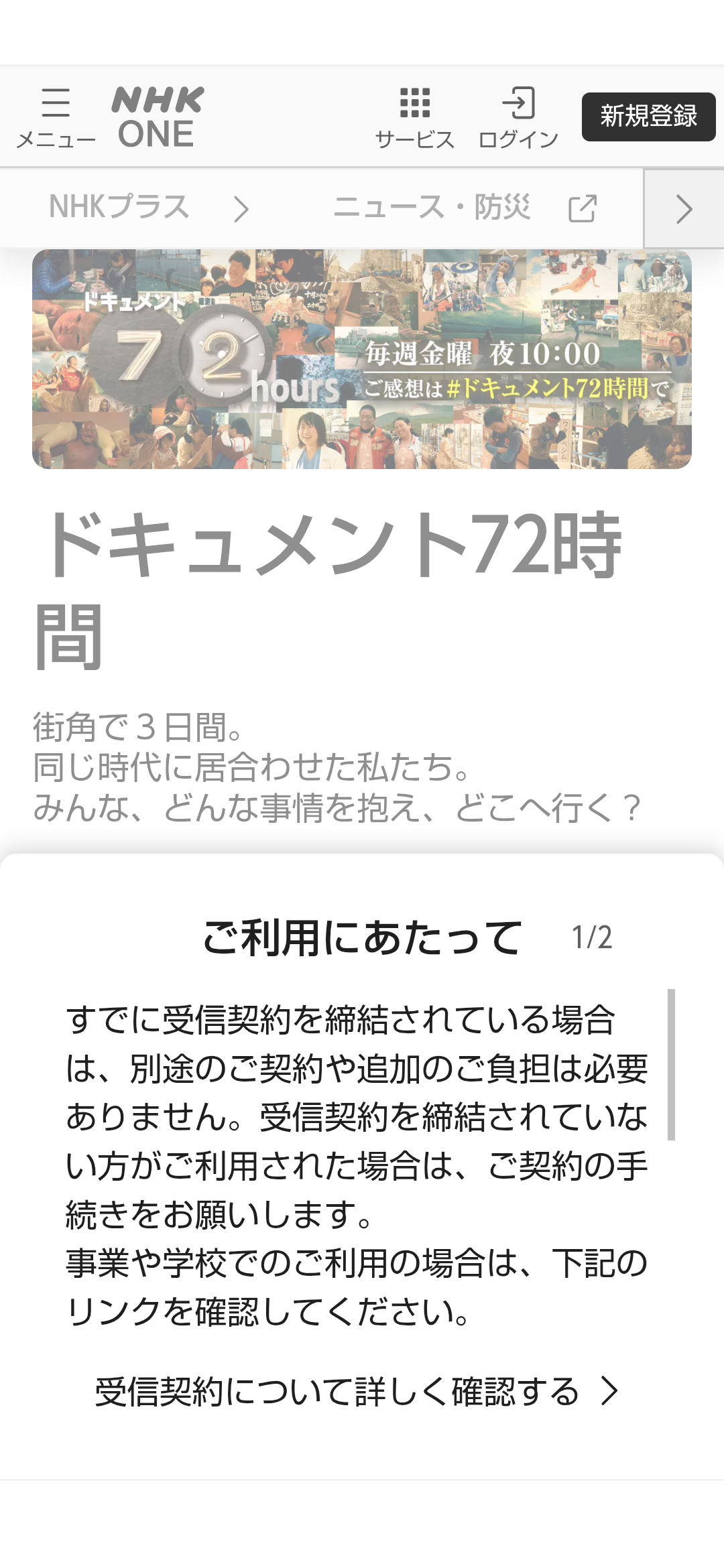Tap the NHK ONE home logo

(x=157, y=117)
